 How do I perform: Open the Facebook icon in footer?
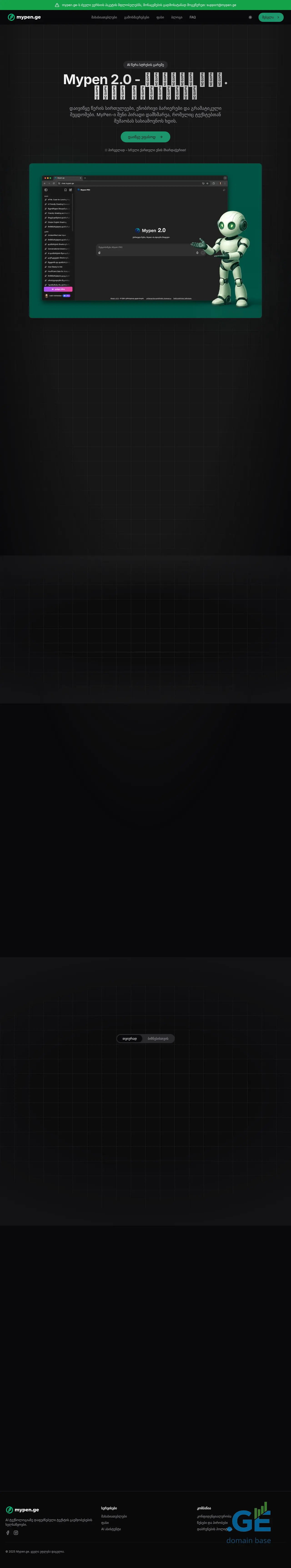8,1533
